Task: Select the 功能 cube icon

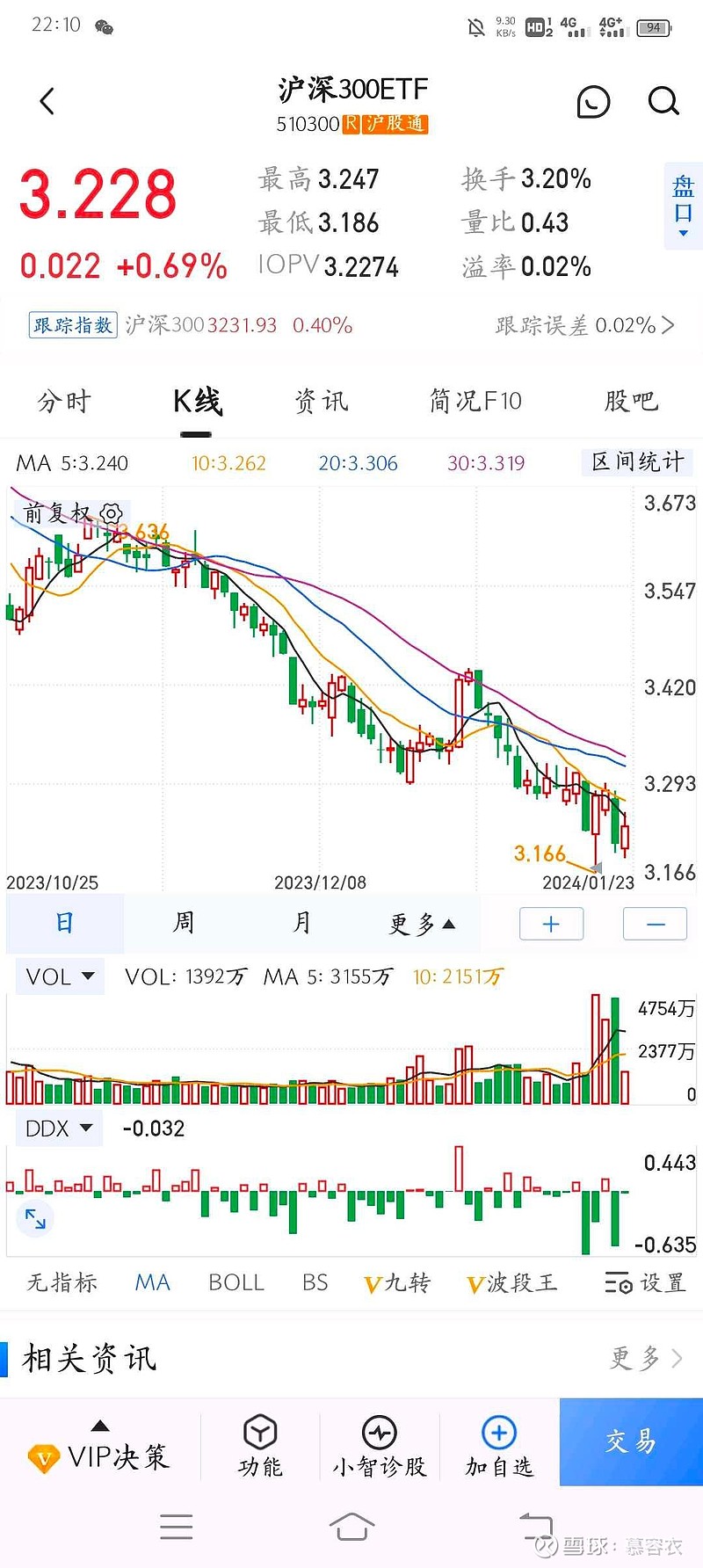Action: coord(259,1444)
